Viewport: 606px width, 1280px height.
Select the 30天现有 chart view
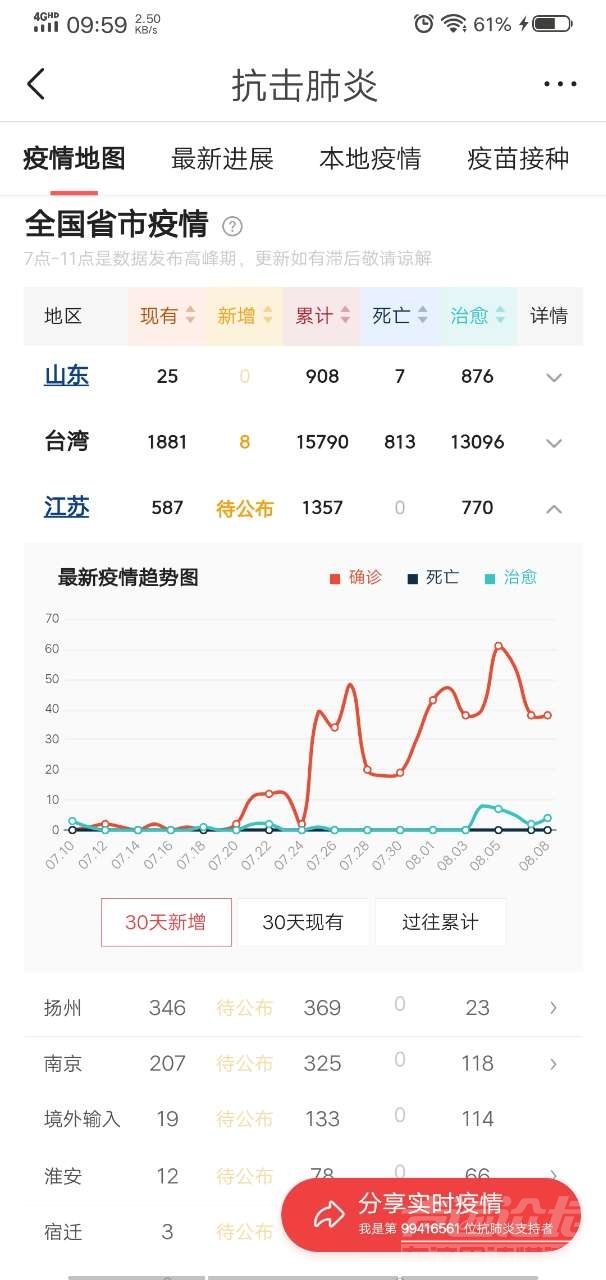(x=303, y=922)
